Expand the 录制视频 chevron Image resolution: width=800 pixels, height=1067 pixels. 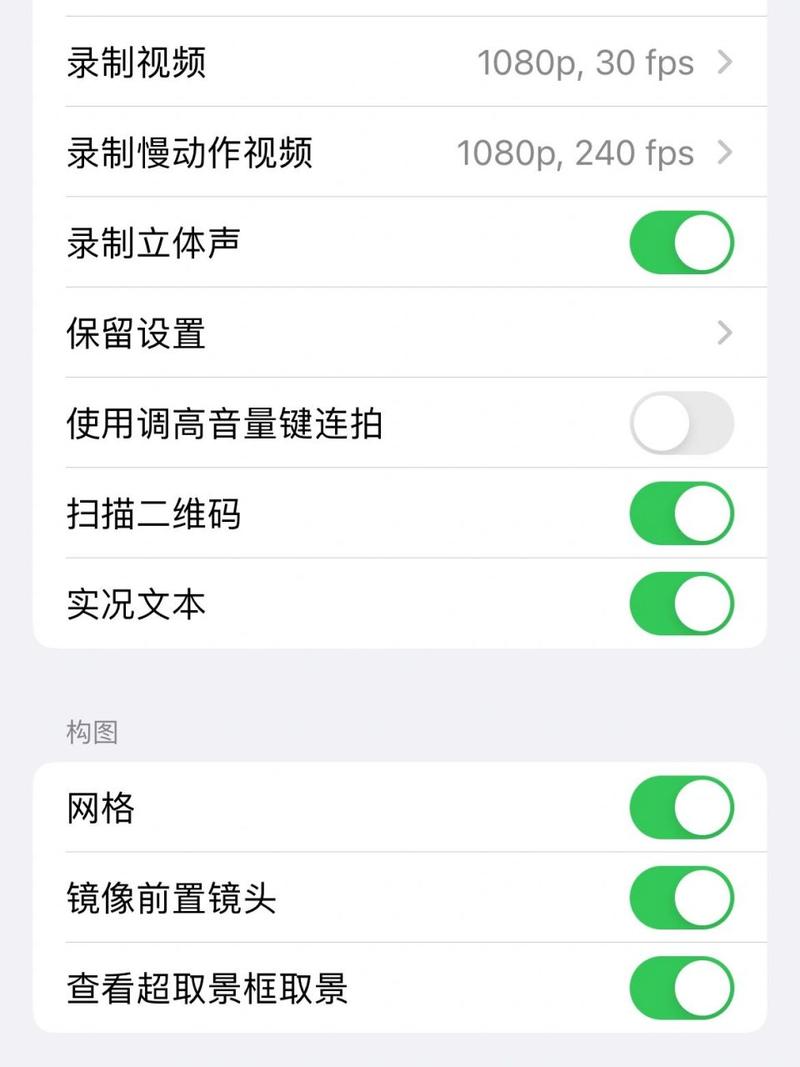726,62
